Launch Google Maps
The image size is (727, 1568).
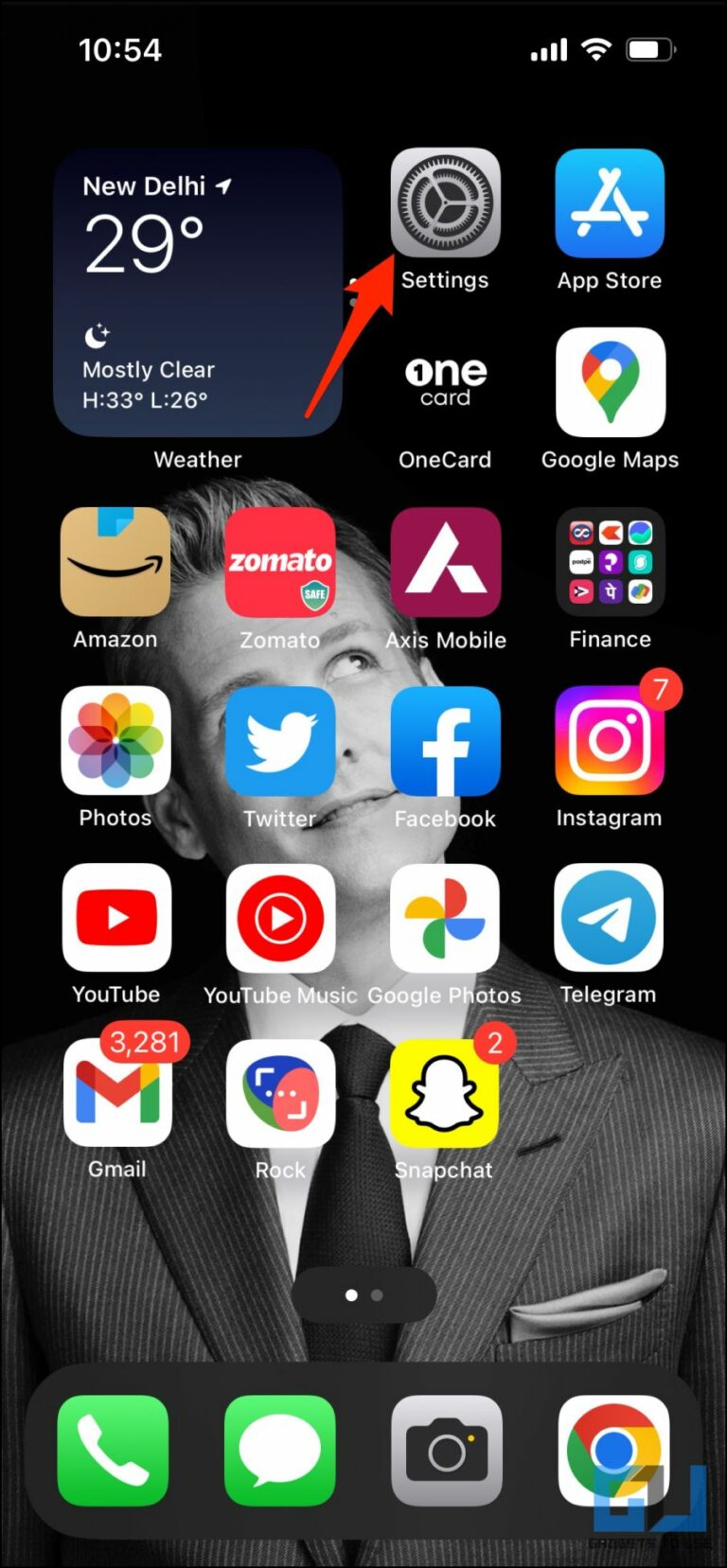click(610, 382)
